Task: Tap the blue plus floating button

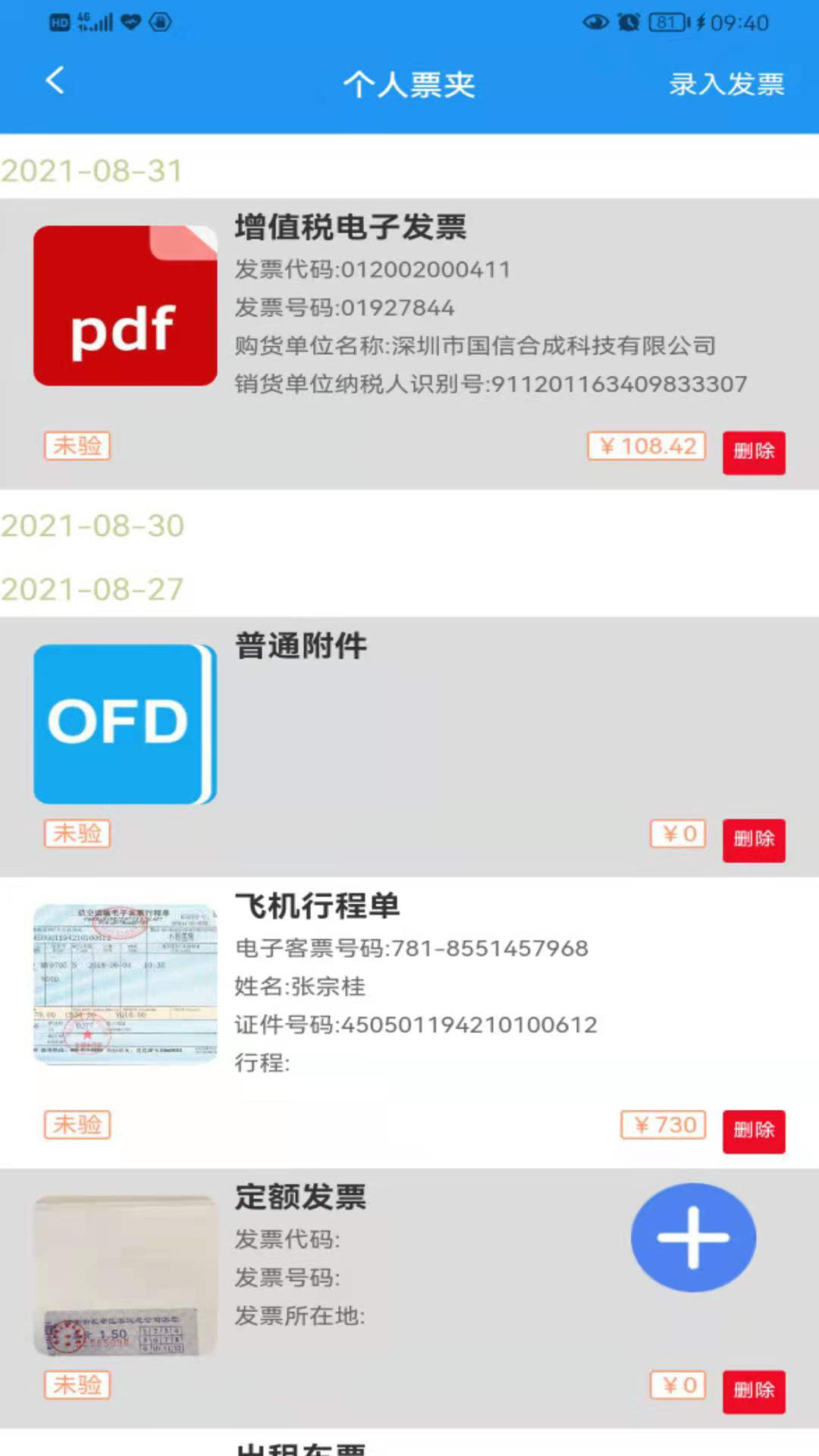Action: [693, 1238]
